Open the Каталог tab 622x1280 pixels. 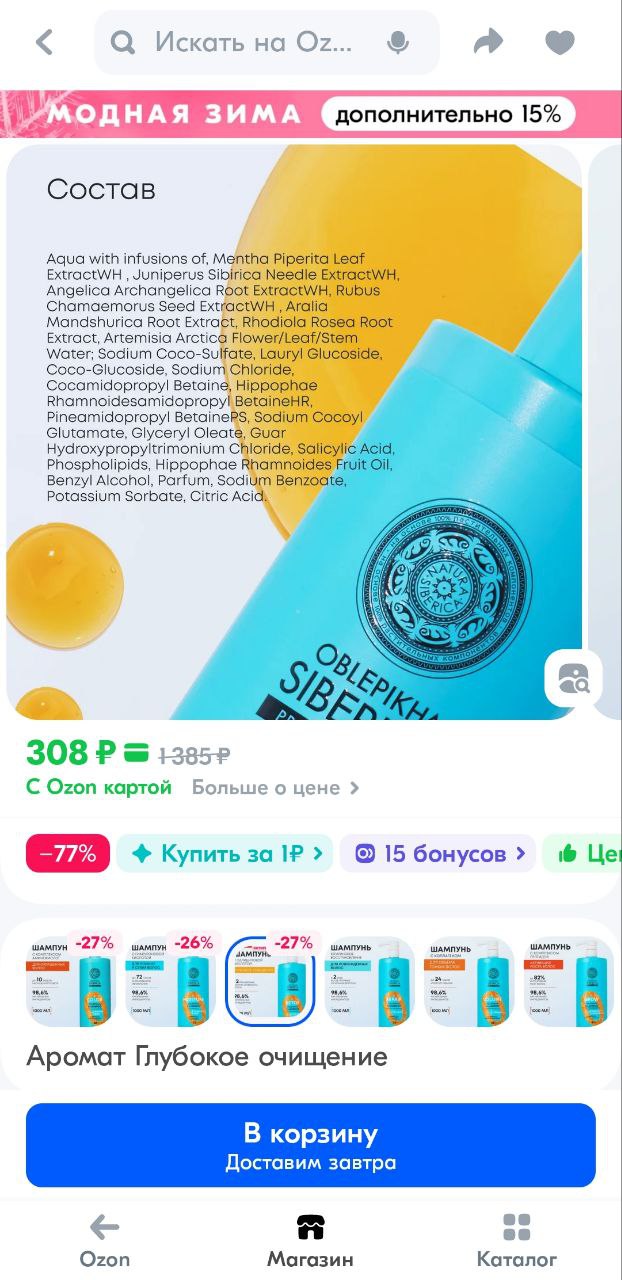[x=517, y=1241]
